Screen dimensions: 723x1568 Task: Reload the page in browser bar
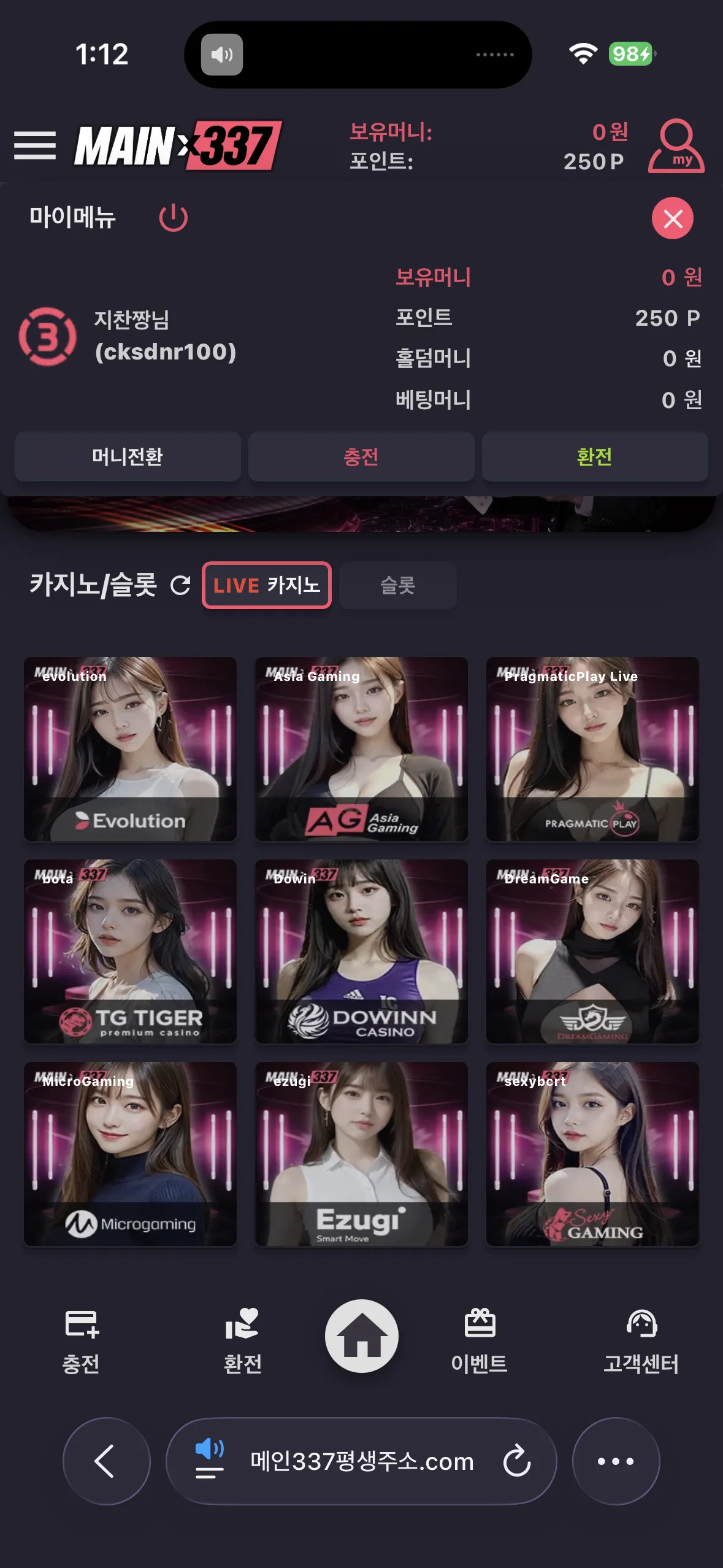click(x=516, y=1461)
